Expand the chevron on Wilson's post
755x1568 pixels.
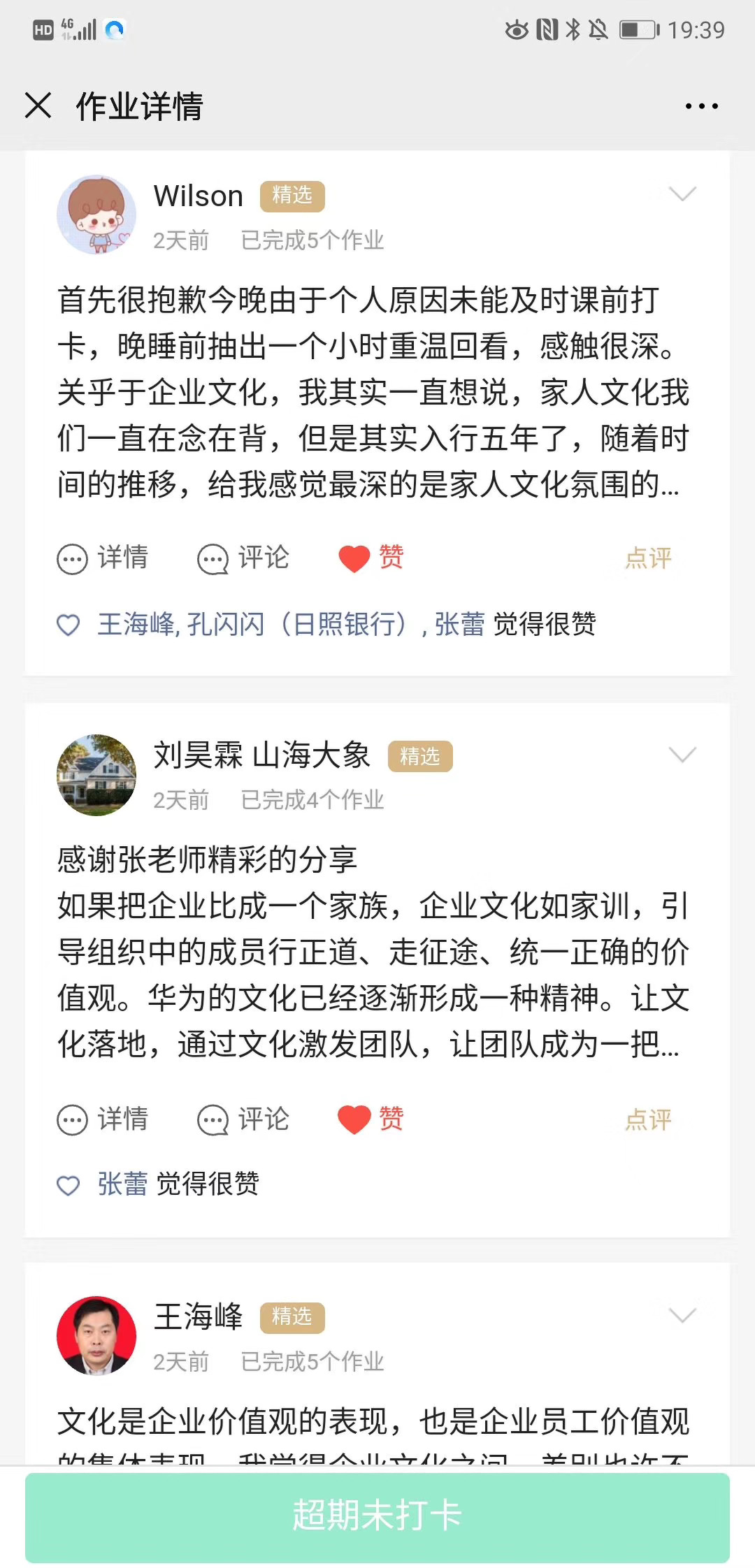pyautogui.click(x=682, y=194)
